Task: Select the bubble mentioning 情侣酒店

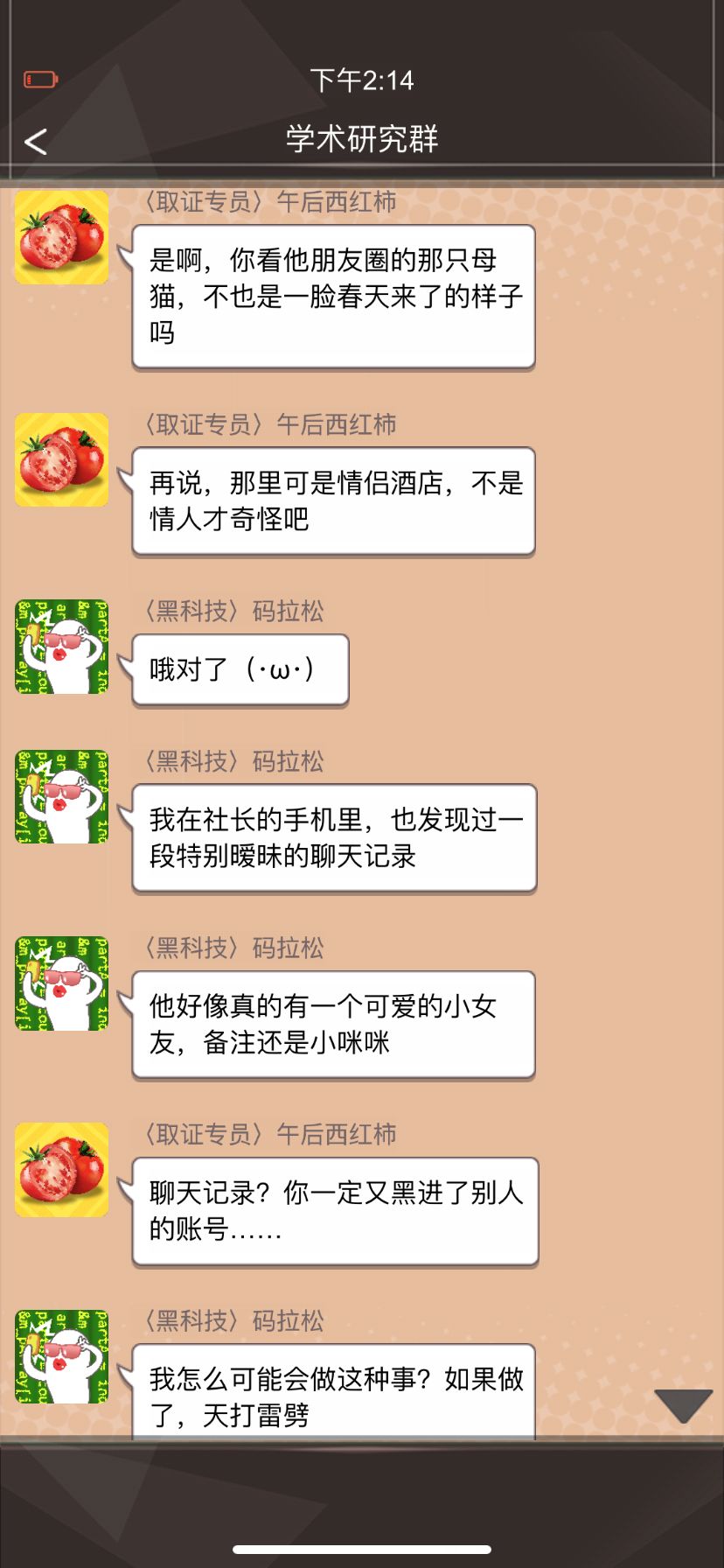Action: tap(332, 500)
